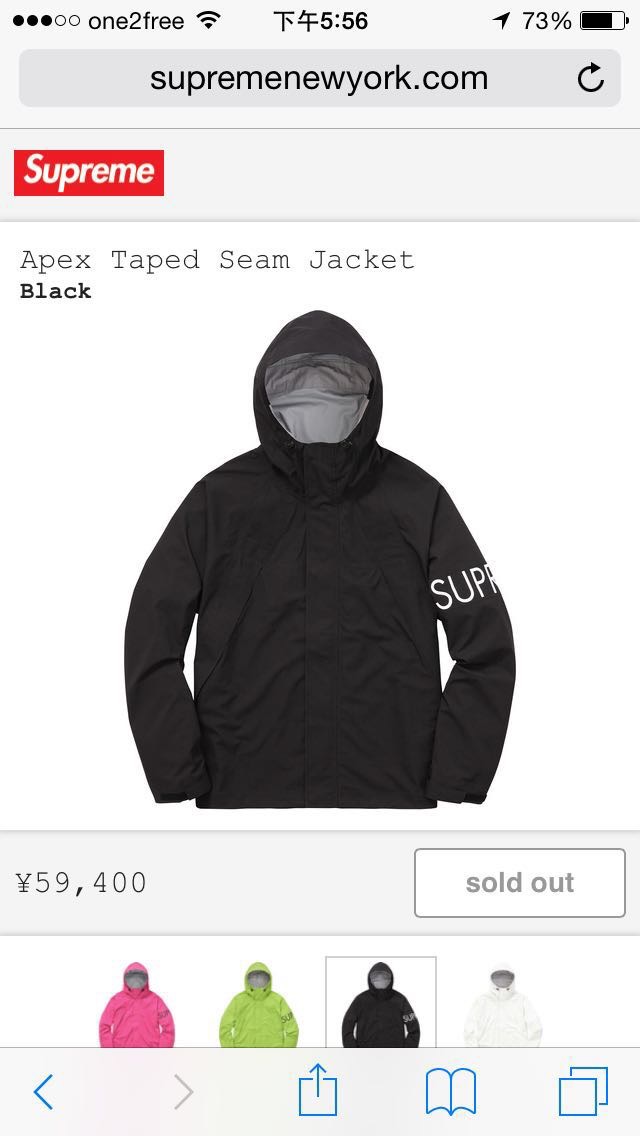Tap the large black jacket product image

pyautogui.click(x=320, y=559)
